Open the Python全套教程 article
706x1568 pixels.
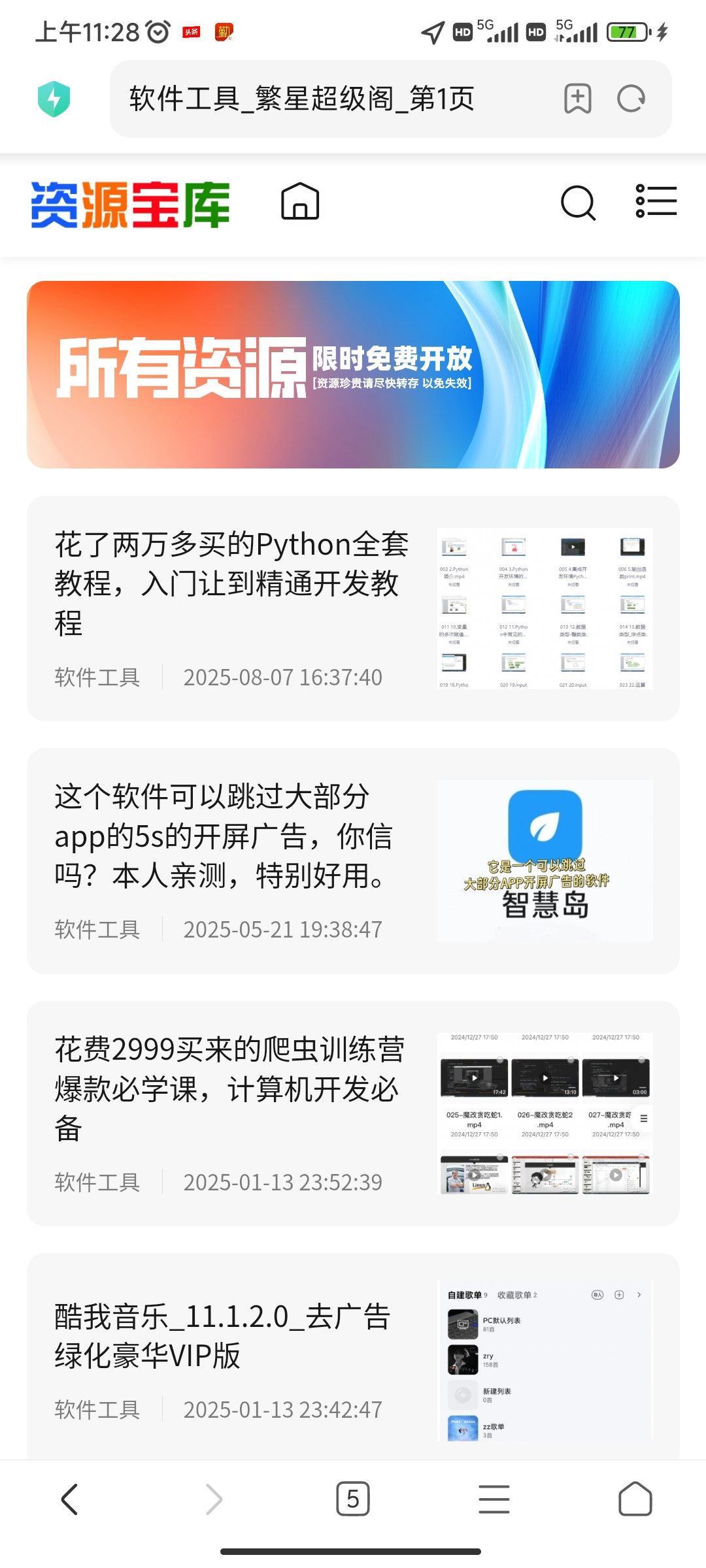pyautogui.click(x=232, y=583)
